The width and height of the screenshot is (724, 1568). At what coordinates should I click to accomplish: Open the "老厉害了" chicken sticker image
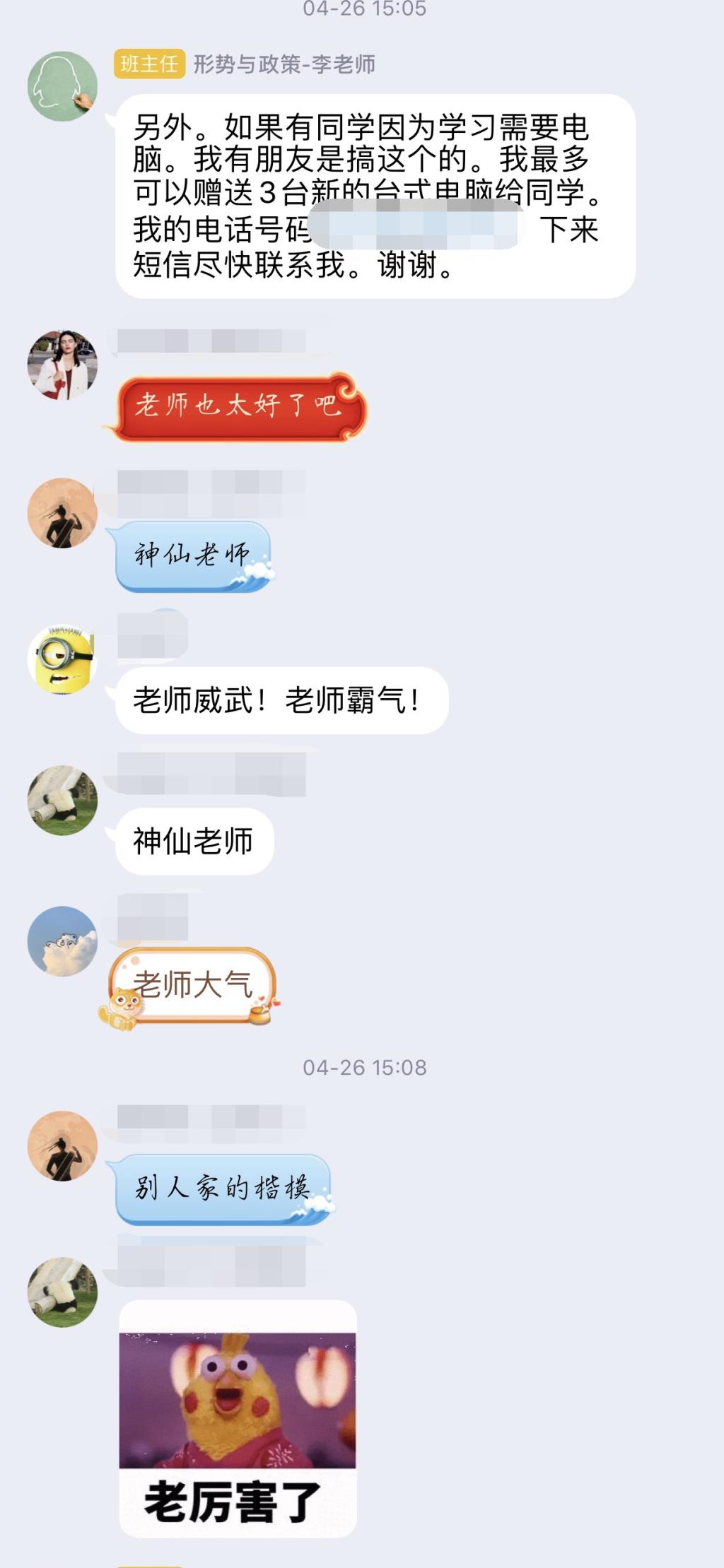coord(238,1419)
